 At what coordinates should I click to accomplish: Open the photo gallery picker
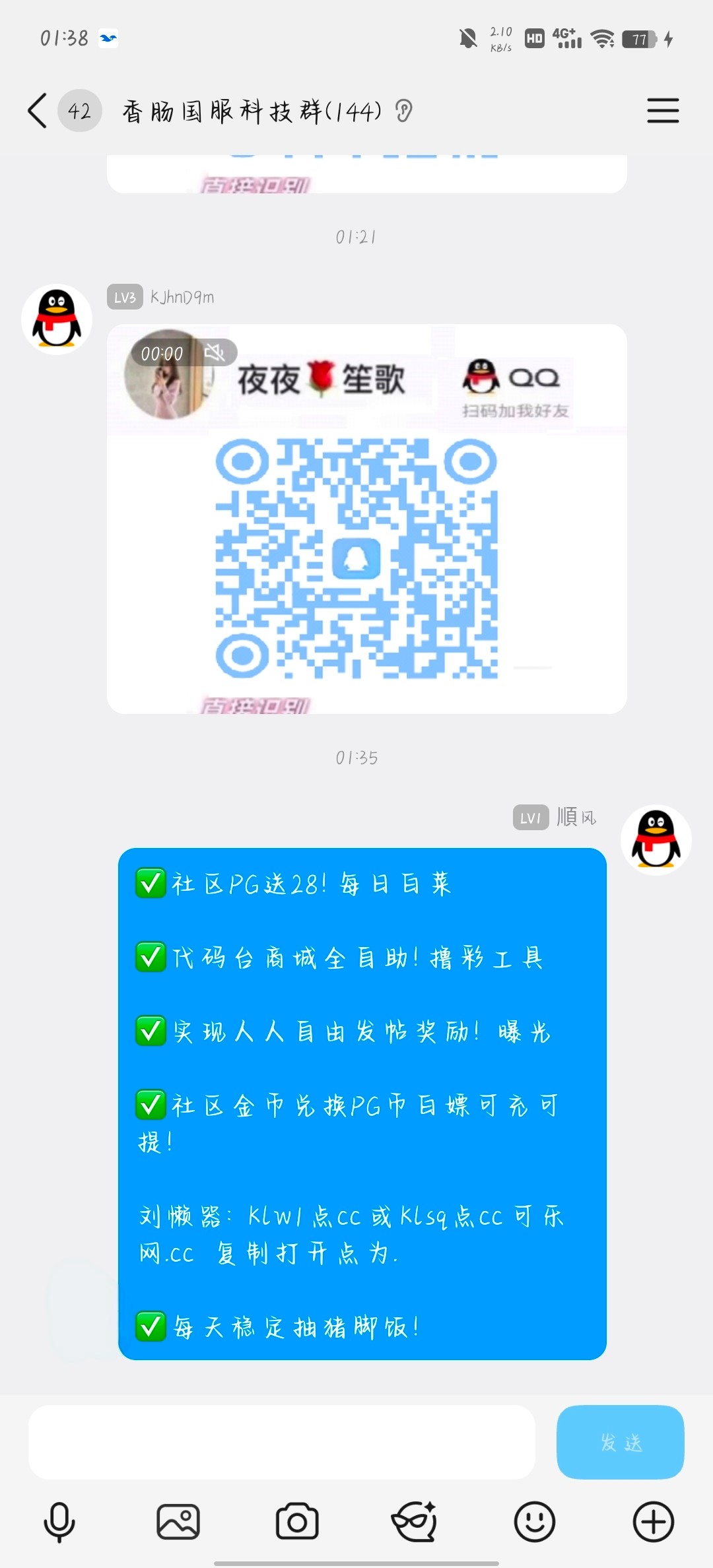pyautogui.click(x=178, y=1522)
